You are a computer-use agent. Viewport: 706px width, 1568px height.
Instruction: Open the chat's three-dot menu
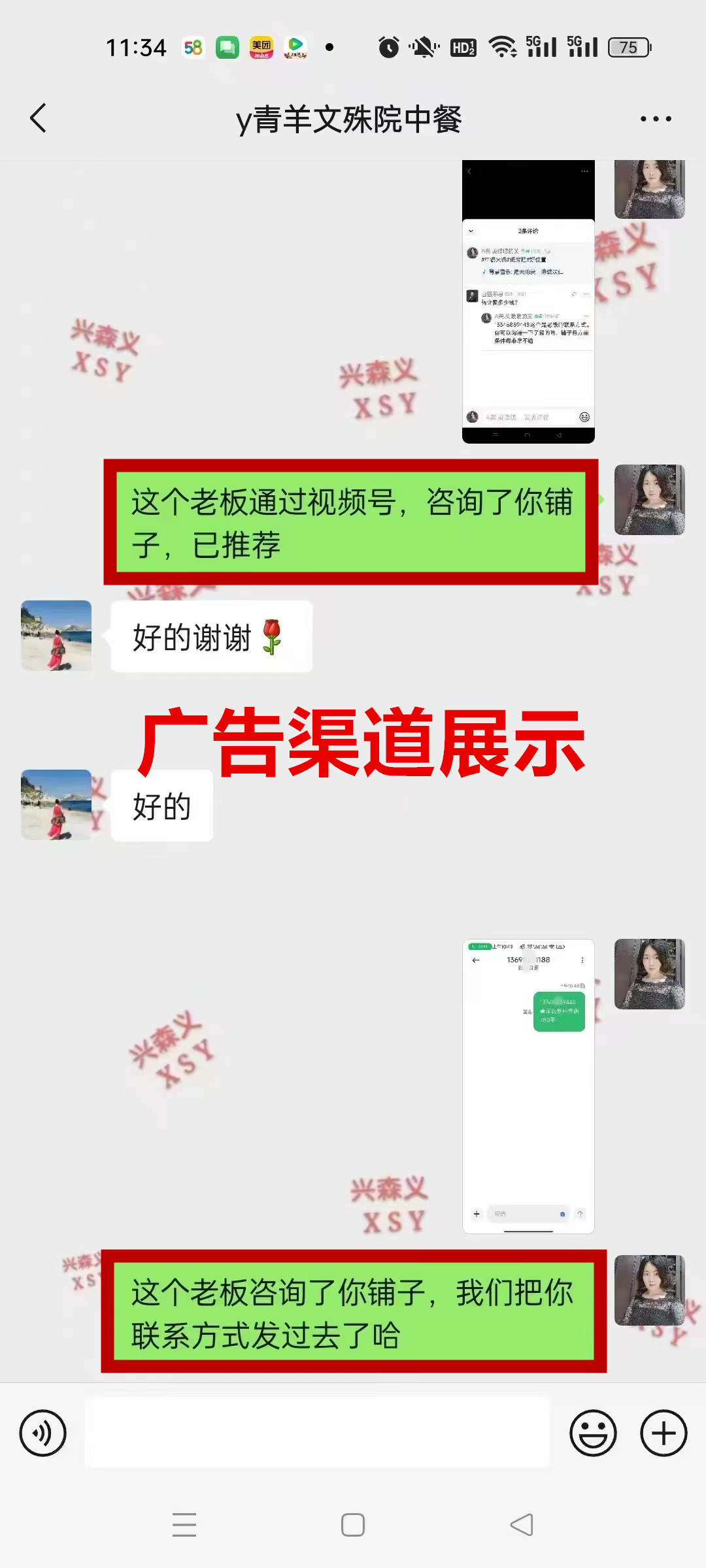click(655, 119)
